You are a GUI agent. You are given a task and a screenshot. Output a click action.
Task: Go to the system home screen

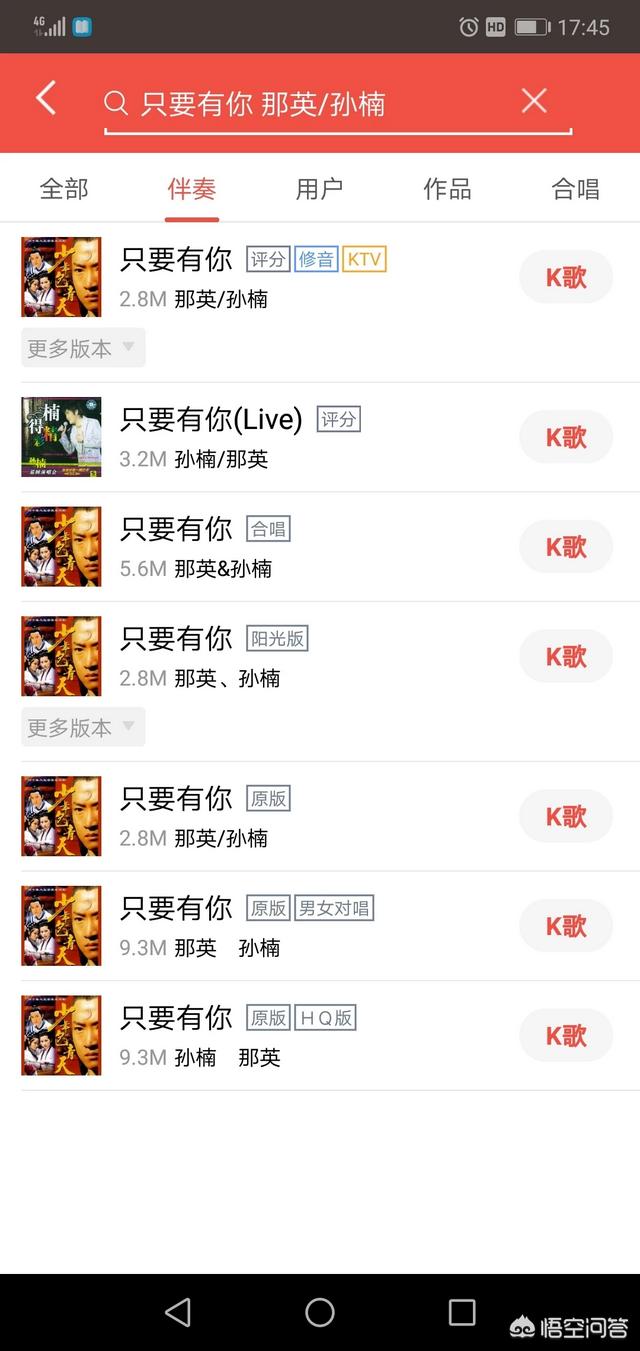point(320,1312)
